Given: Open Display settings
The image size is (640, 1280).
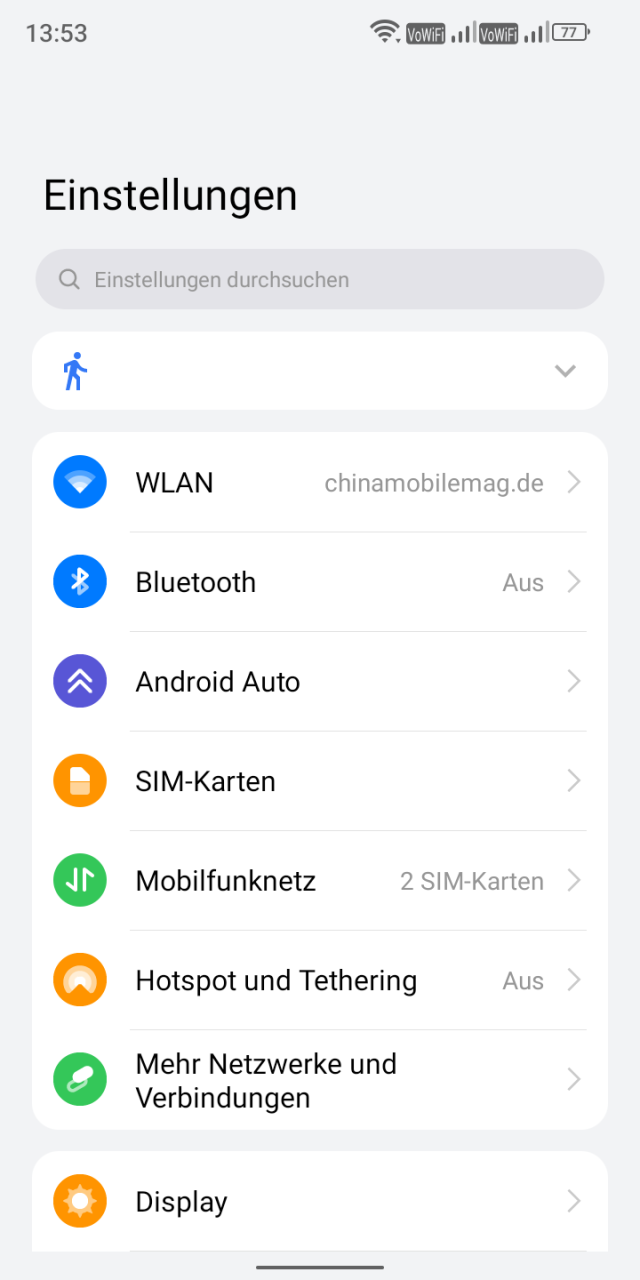Looking at the screenshot, I should (x=320, y=1201).
